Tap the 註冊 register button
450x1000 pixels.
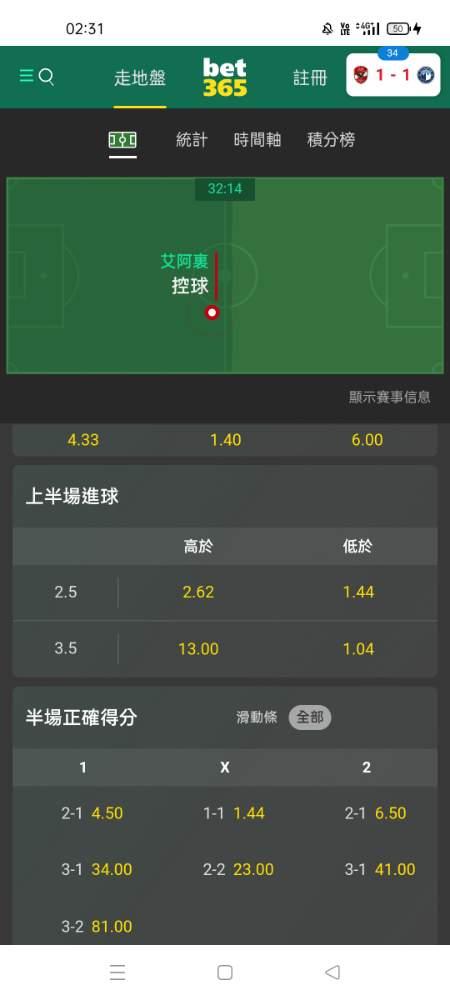coord(310,78)
